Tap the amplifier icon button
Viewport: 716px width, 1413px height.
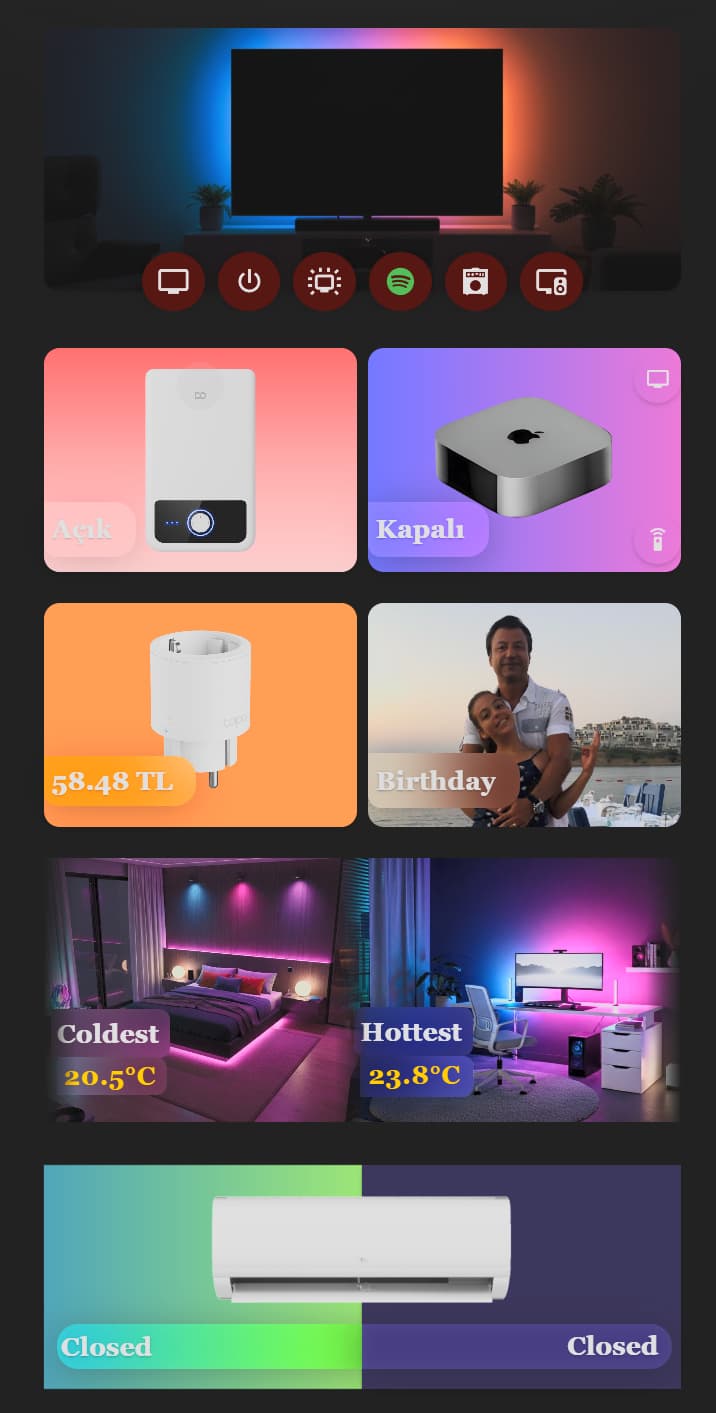click(475, 282)
